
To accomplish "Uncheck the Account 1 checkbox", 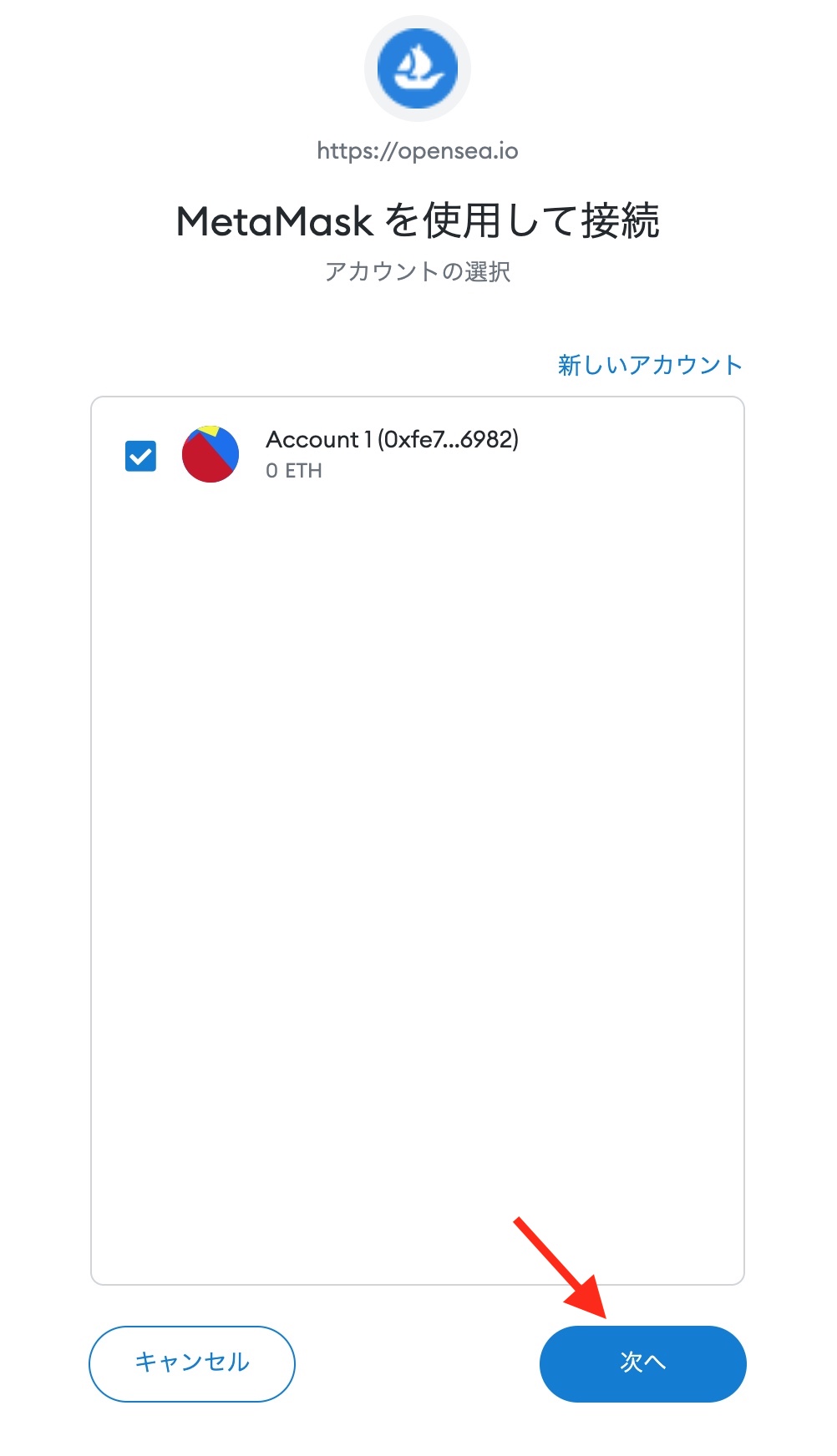I will coord(140,456).
